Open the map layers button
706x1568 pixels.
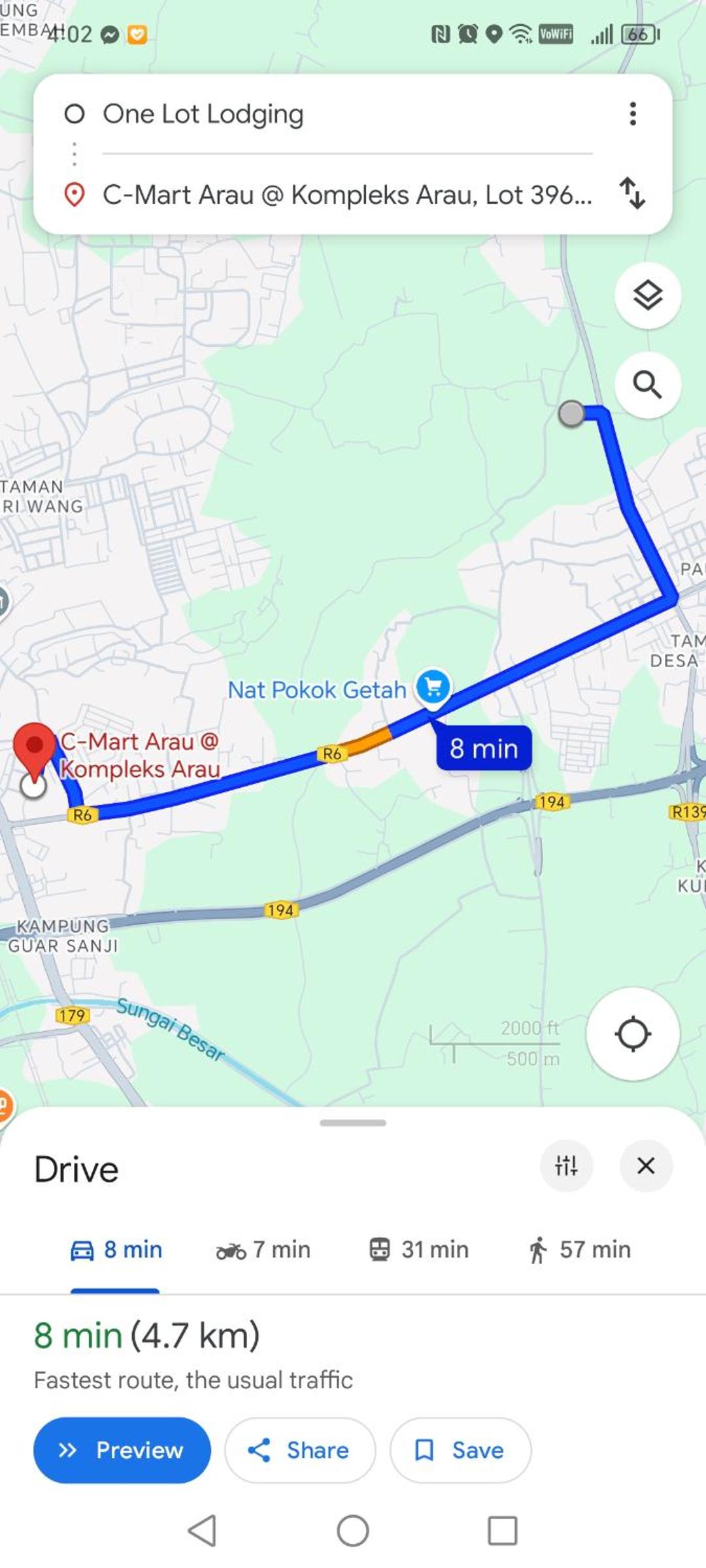648,295
